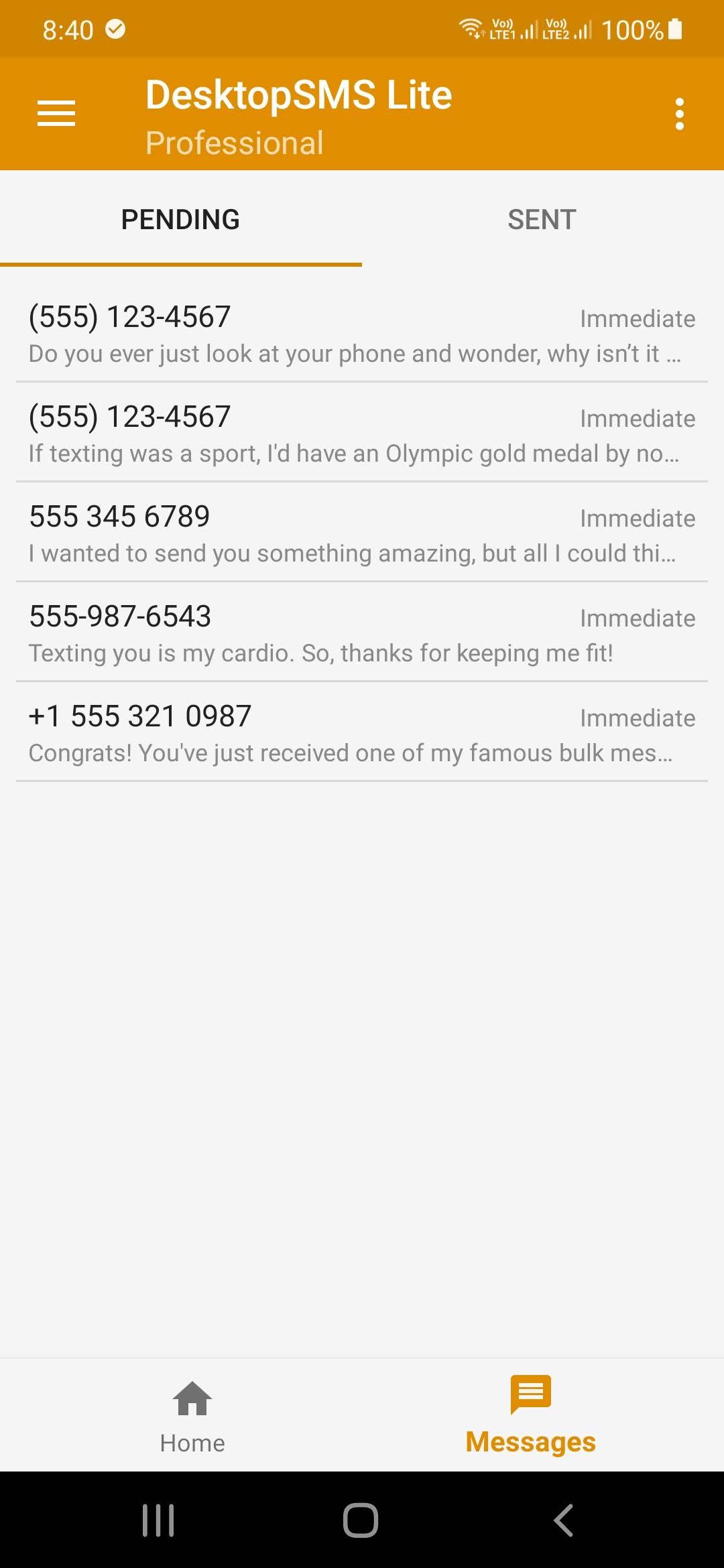Tap the system back button
This screenshot has width=724, height=1568.
click(x=564, y=1520)
